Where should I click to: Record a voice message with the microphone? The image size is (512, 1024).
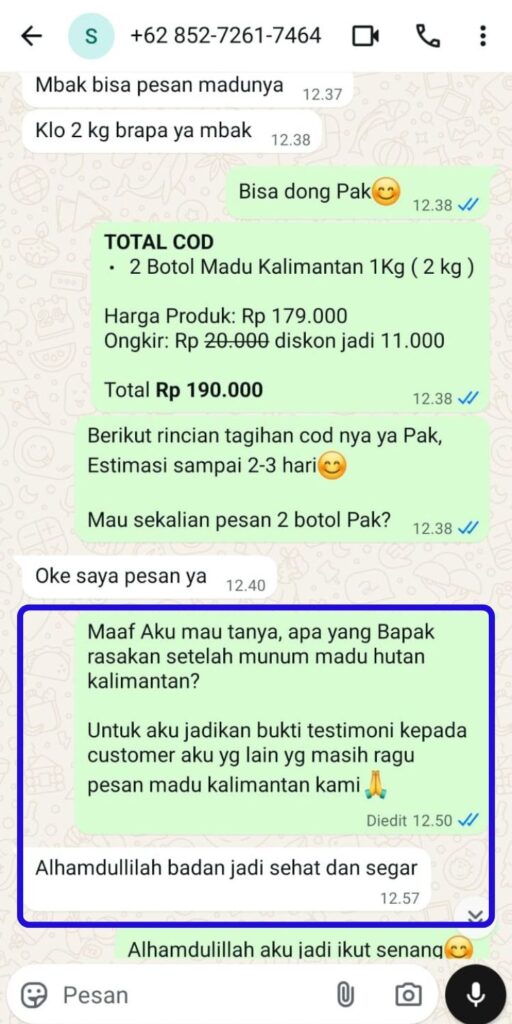[x=476, y=995]
